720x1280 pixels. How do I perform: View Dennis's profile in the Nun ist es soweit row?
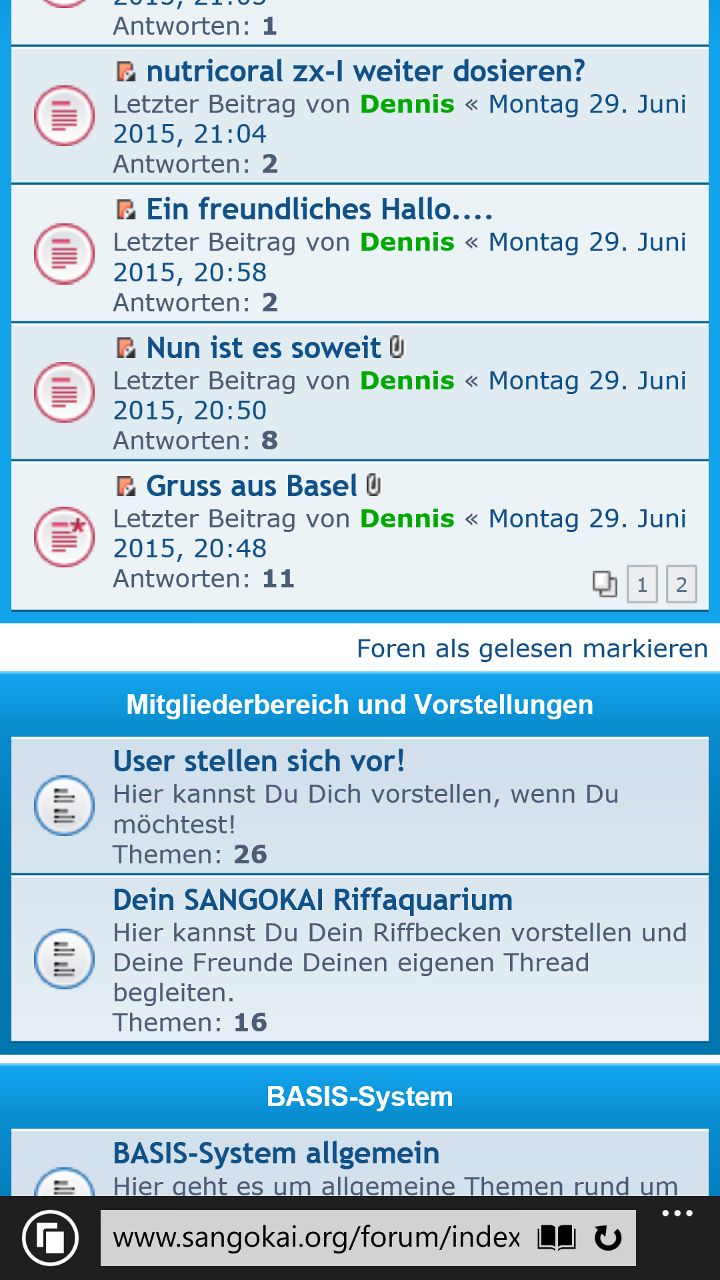(x=407, y=381)
